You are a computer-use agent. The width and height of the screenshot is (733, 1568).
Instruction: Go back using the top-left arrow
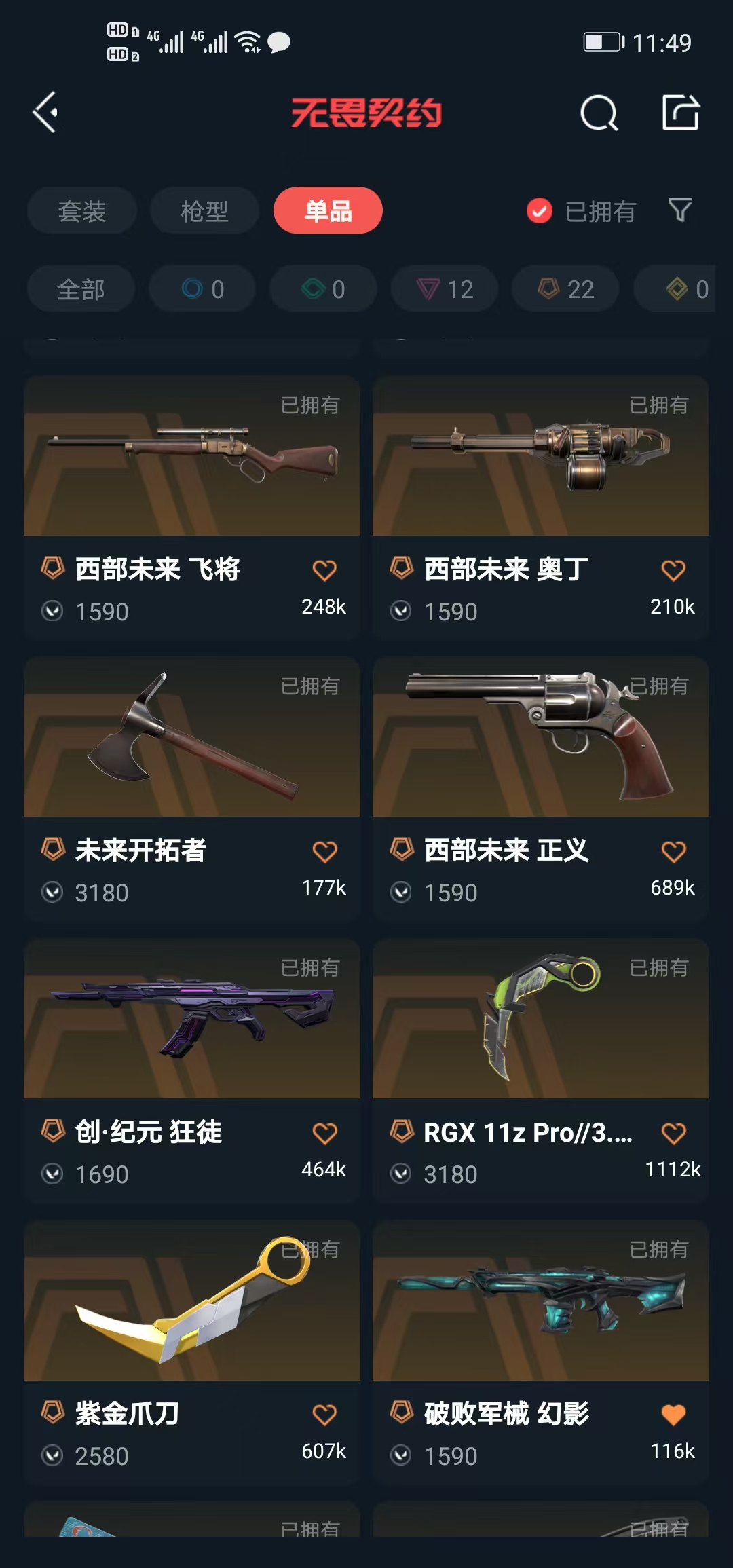(x=45, y=112)
